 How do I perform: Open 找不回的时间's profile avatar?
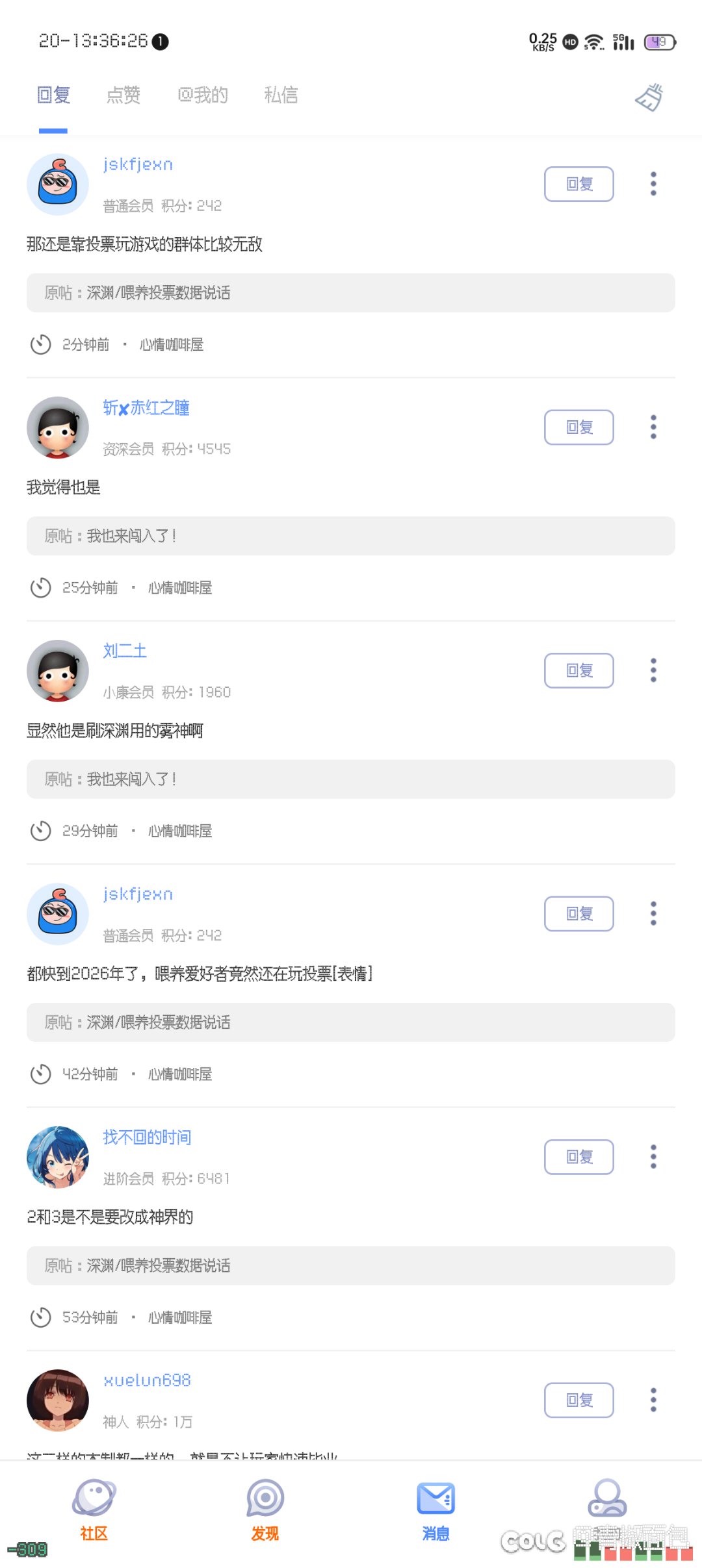[58, 1157]
